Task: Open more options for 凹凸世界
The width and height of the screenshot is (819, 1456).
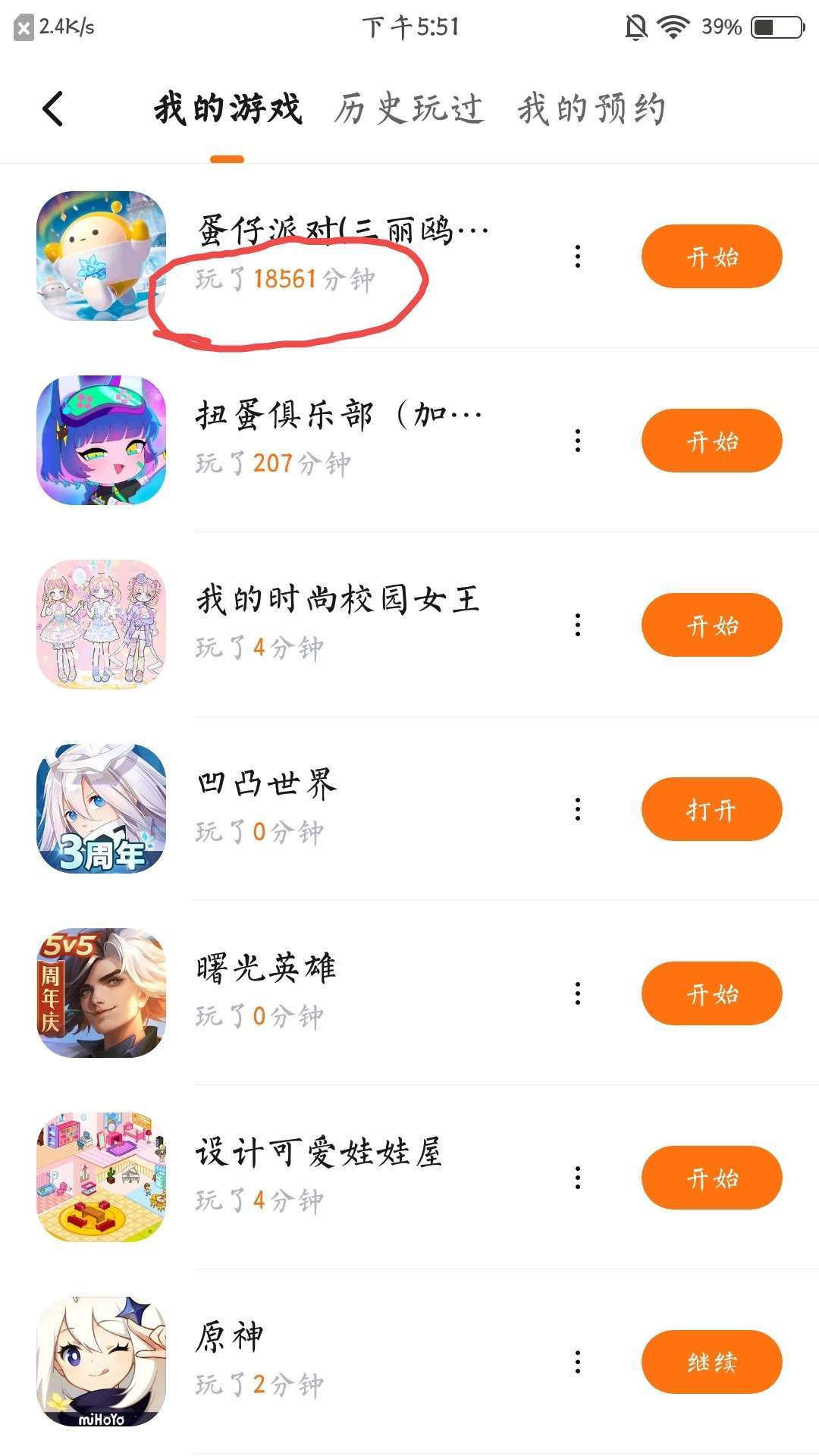Action: click(x=578, y=809)
